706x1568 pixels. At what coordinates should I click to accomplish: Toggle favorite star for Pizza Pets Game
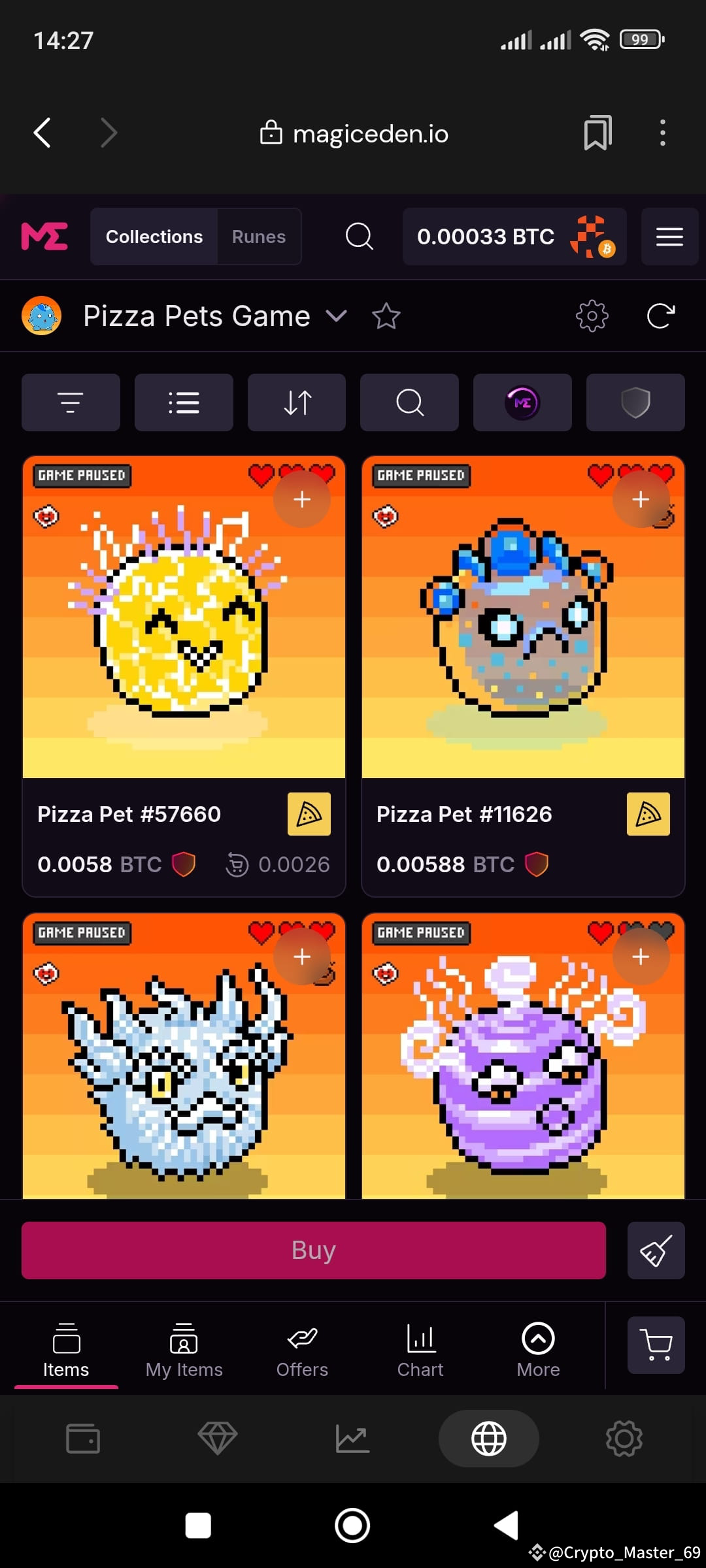386,316
